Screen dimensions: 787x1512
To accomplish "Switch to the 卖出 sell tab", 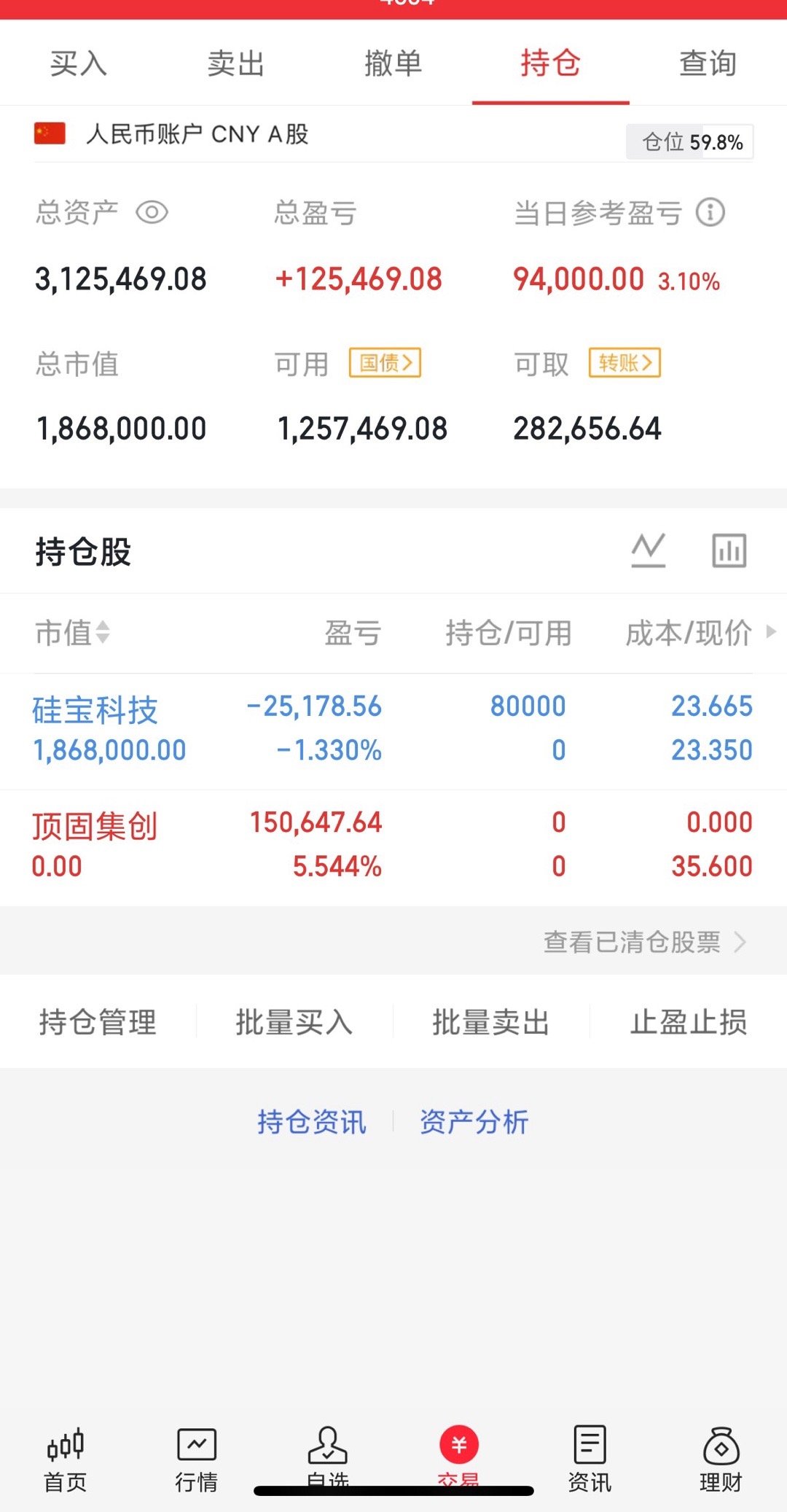I will tap(235, 63).
